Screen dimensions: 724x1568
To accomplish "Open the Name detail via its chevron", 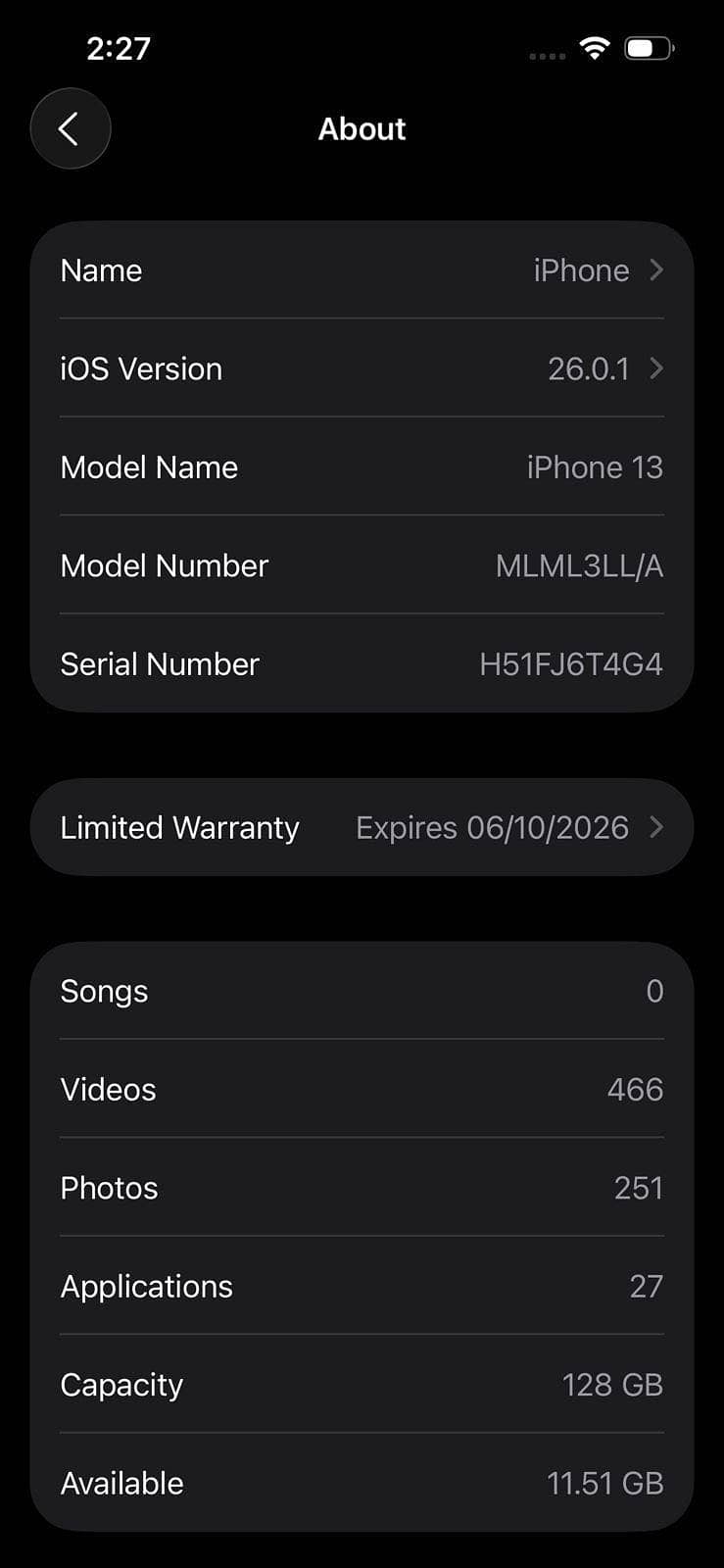I will [x=656, y=270].
